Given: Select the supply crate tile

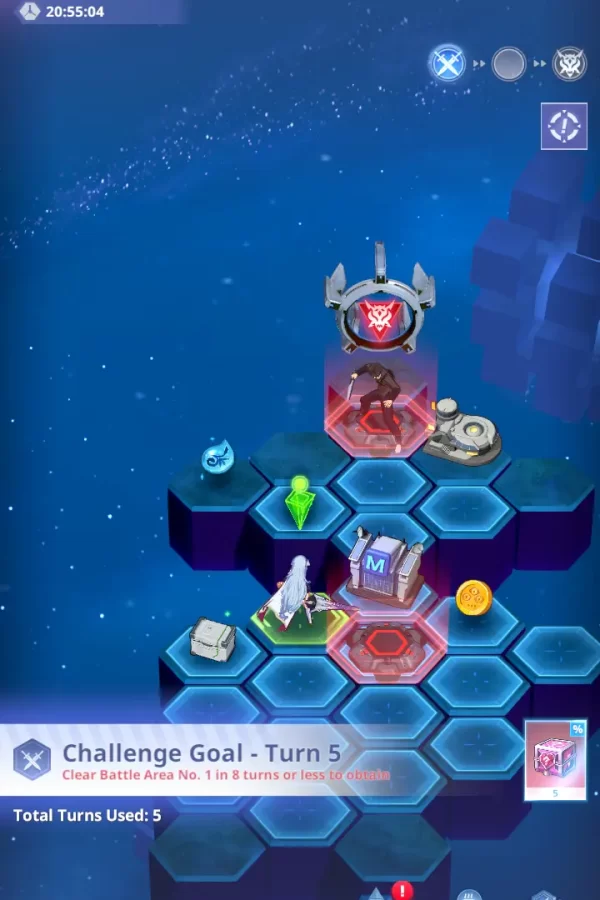Looking at the screenshot, I should (x=213, y=640).
